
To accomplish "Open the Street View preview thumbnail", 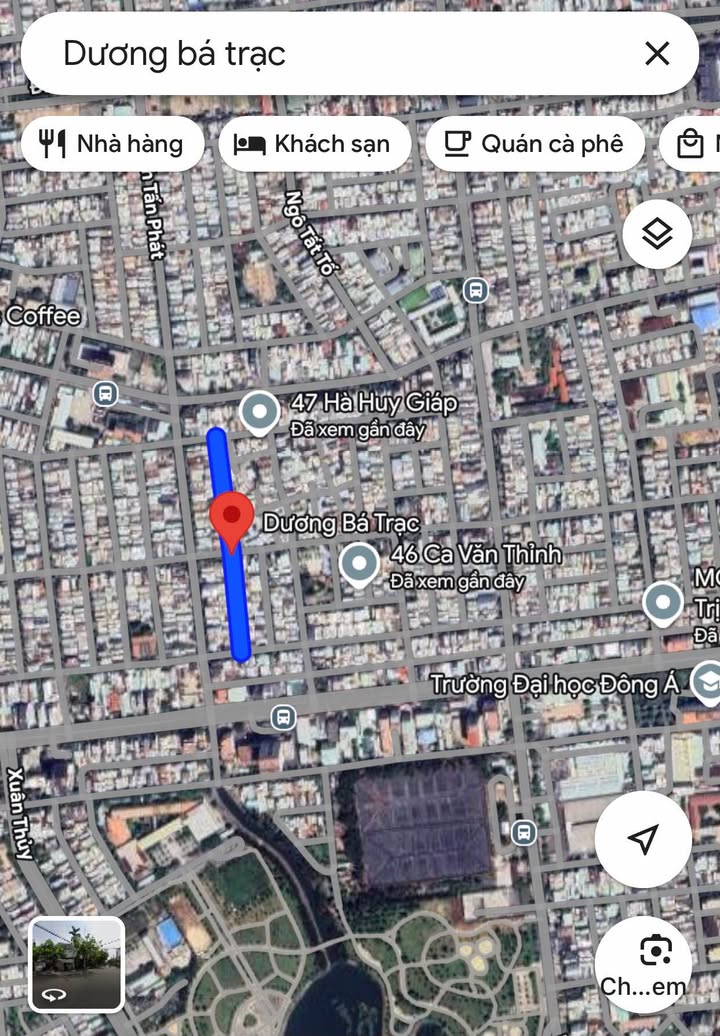I will pyautogui.click(x=76, y=964).
